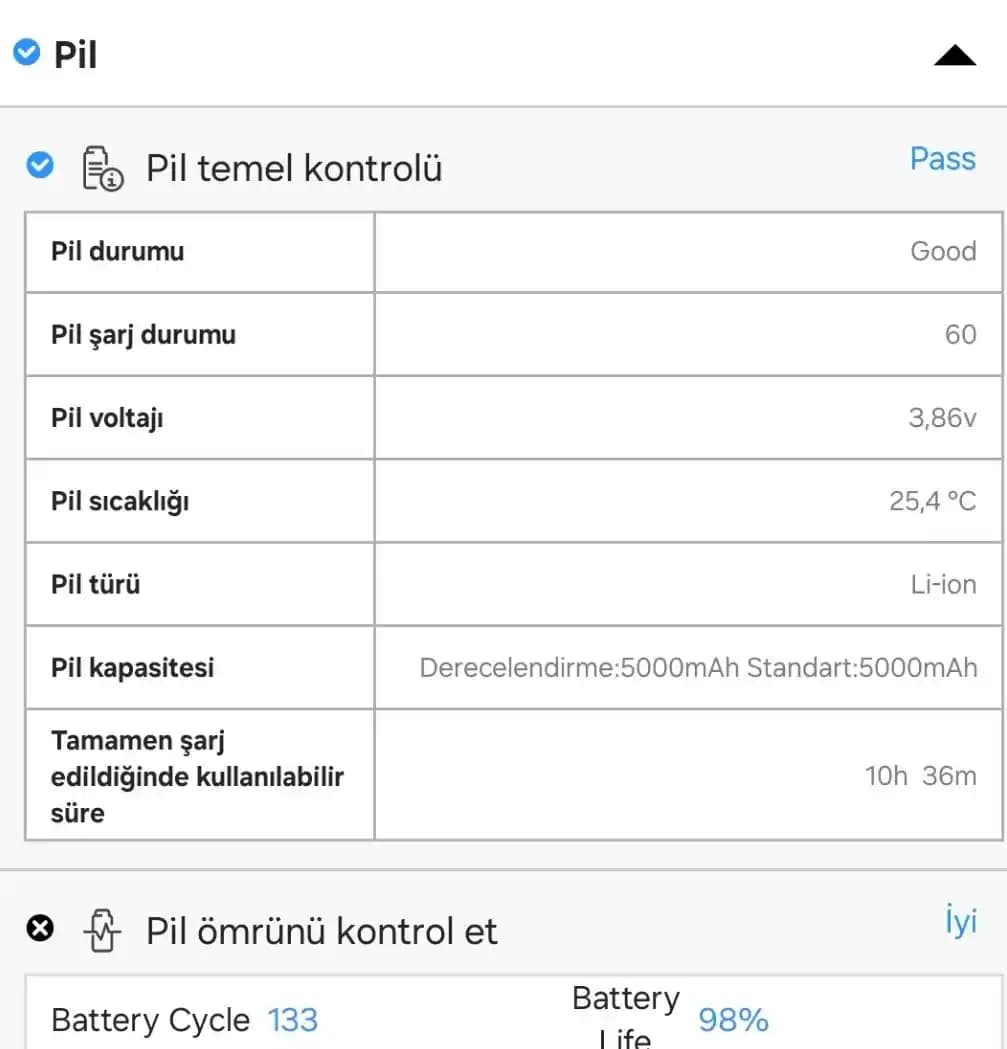Click the blue check icon beside the Pil header
The height and width of the screenshot is (1049, 1007).
click(28, 52)
